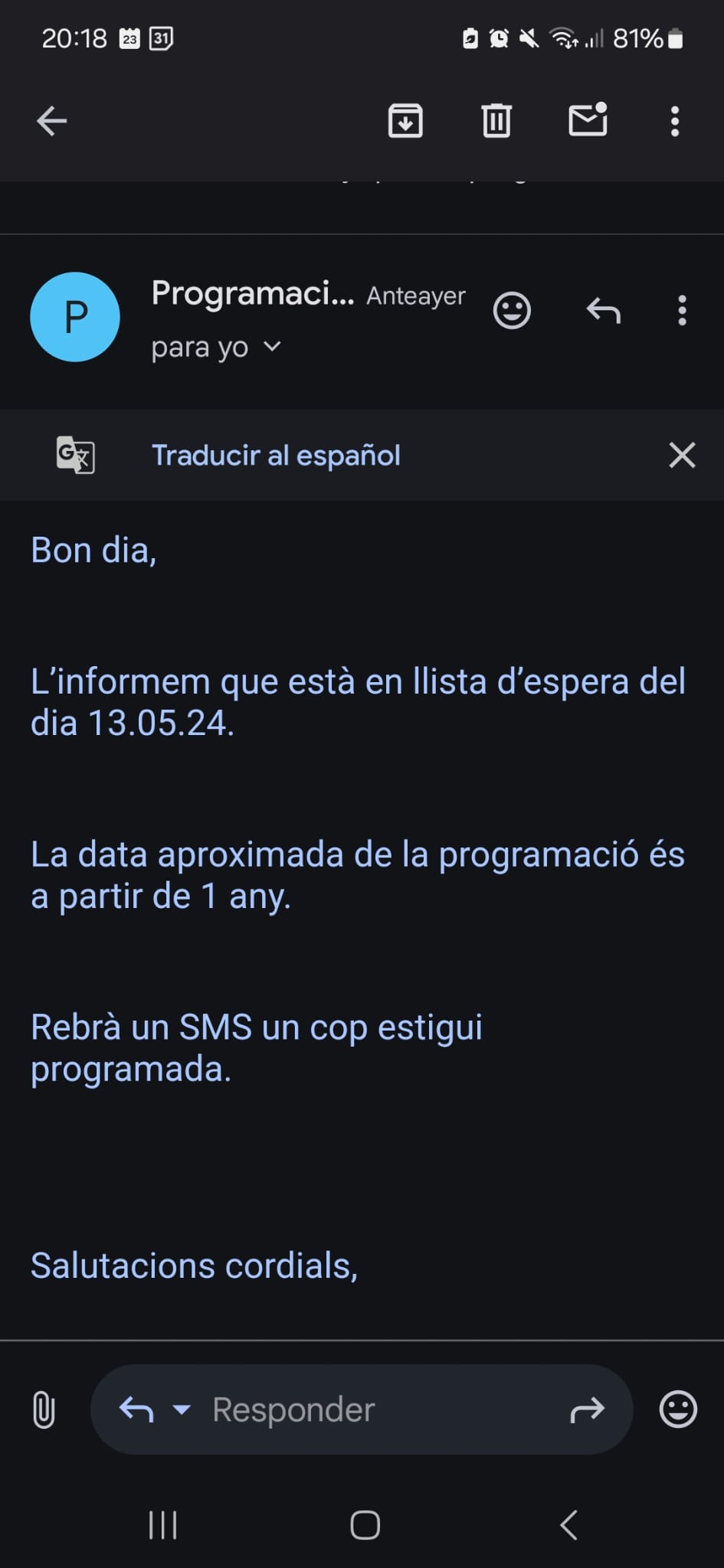The width and height of the screenshot is (724, 1568).
Task: Delete this email
Action: click(x=496, y=121)
